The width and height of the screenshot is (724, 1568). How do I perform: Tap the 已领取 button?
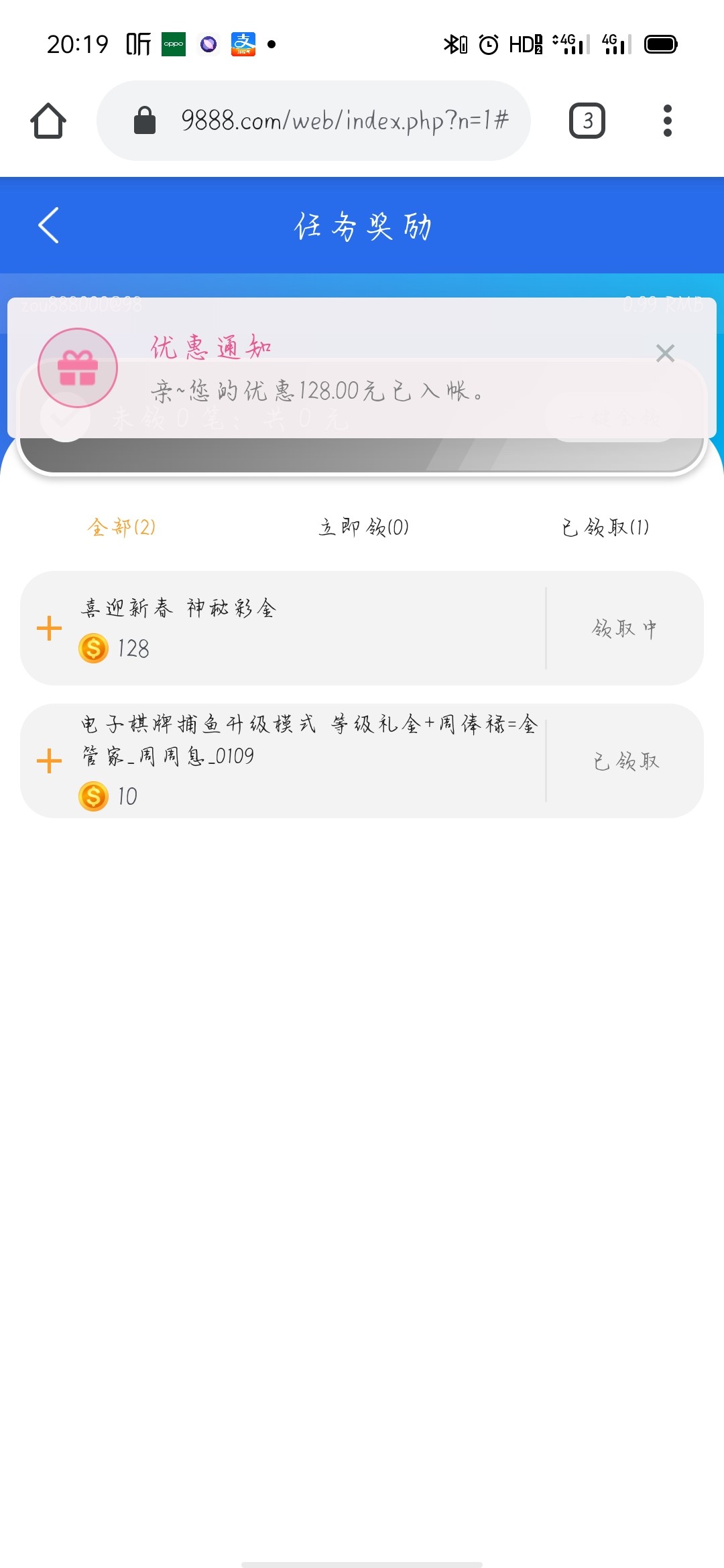pyautogui.click(x=625, y=761)
